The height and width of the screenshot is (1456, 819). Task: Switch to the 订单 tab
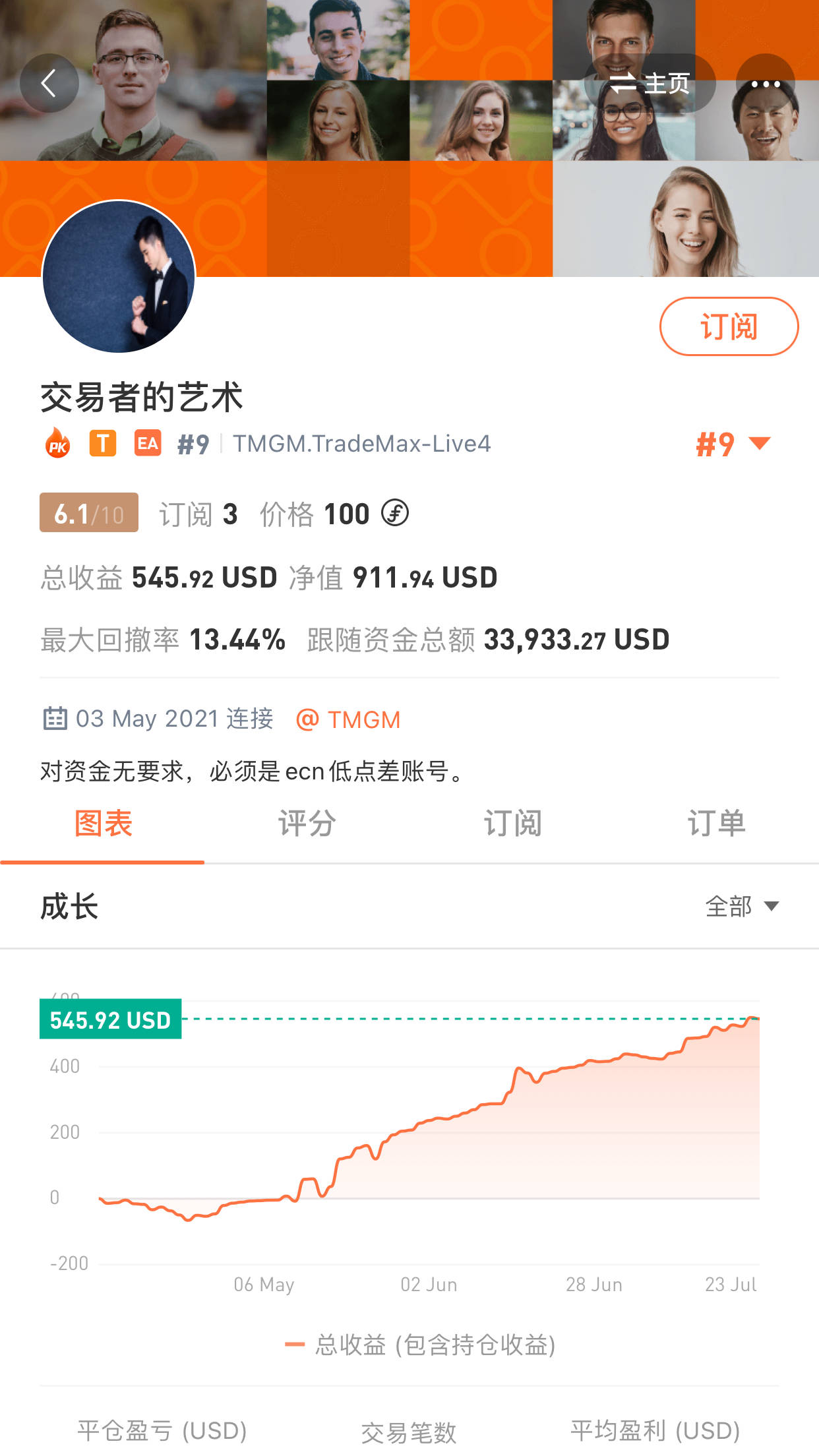pos(717,824)
